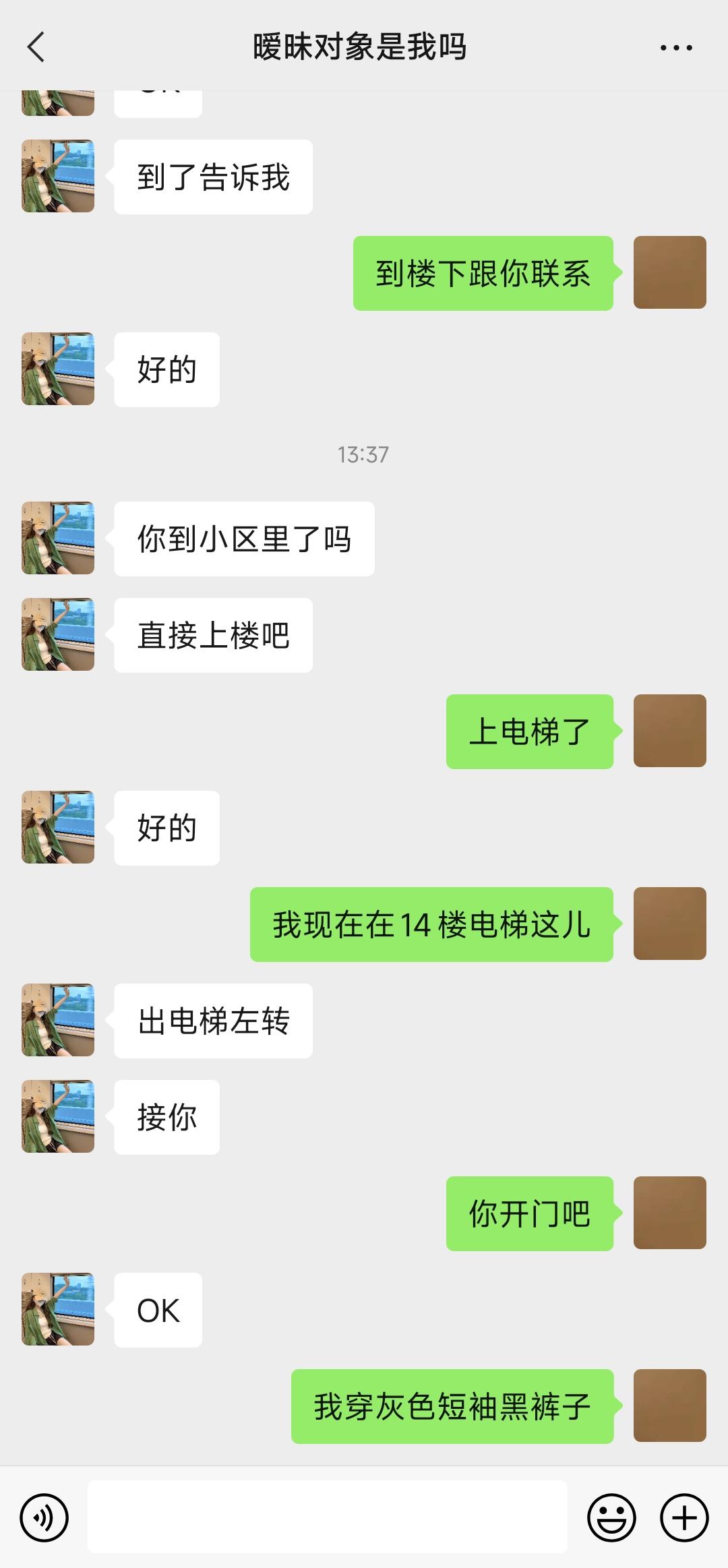Go back to the chat list
728x1568 pixels.
pos(36,47)
